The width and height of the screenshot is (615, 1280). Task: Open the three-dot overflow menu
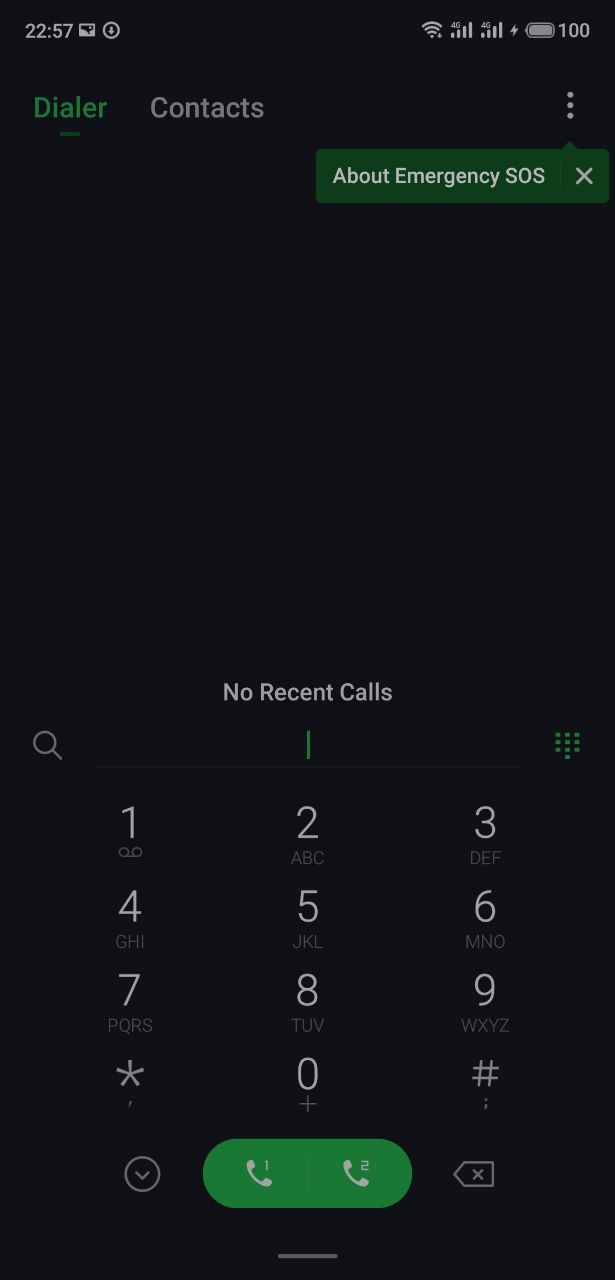[x=570, y=106]
